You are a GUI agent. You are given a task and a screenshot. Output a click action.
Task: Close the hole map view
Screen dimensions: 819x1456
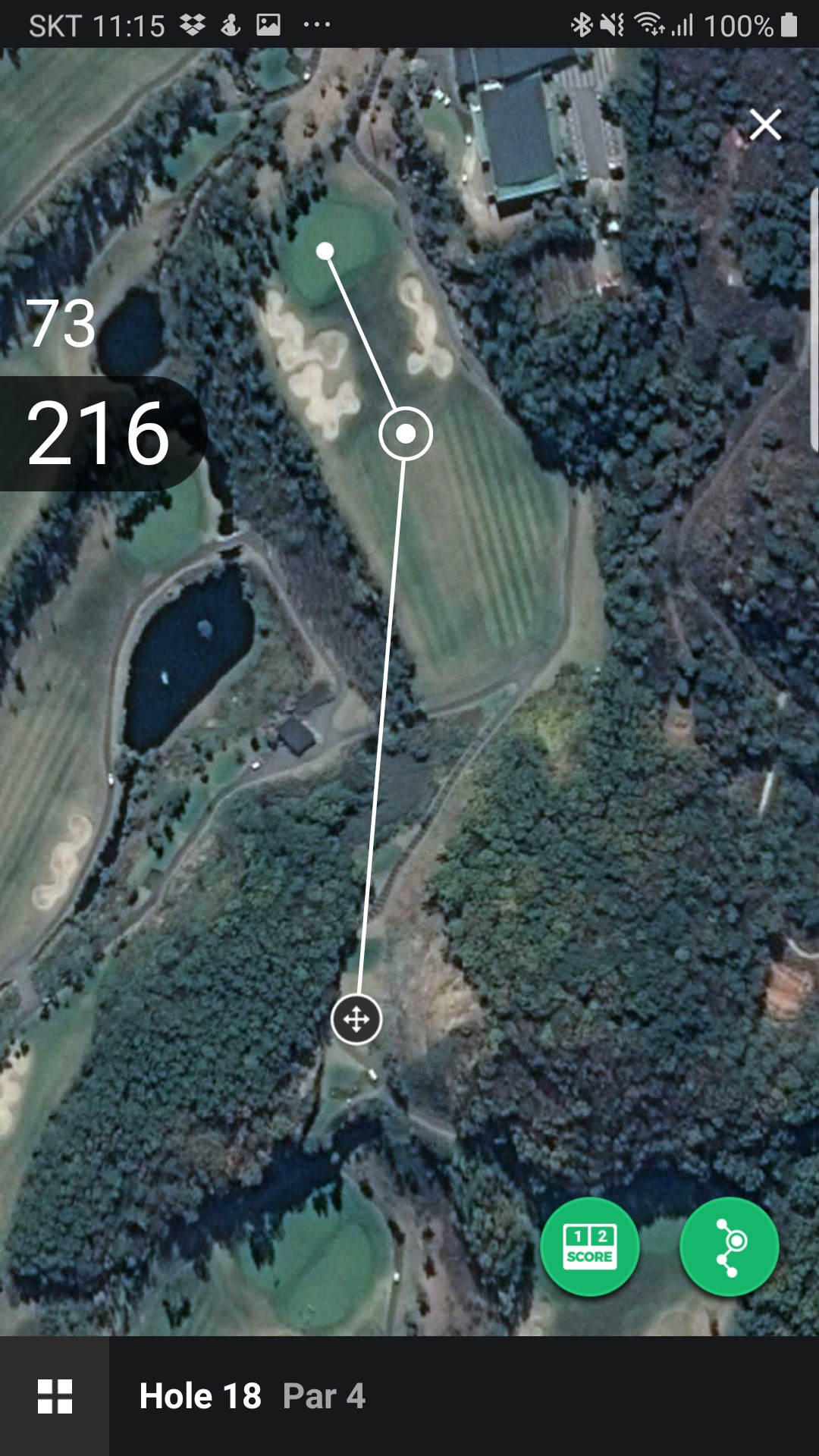pyautogui.click(x=765, y=125)
